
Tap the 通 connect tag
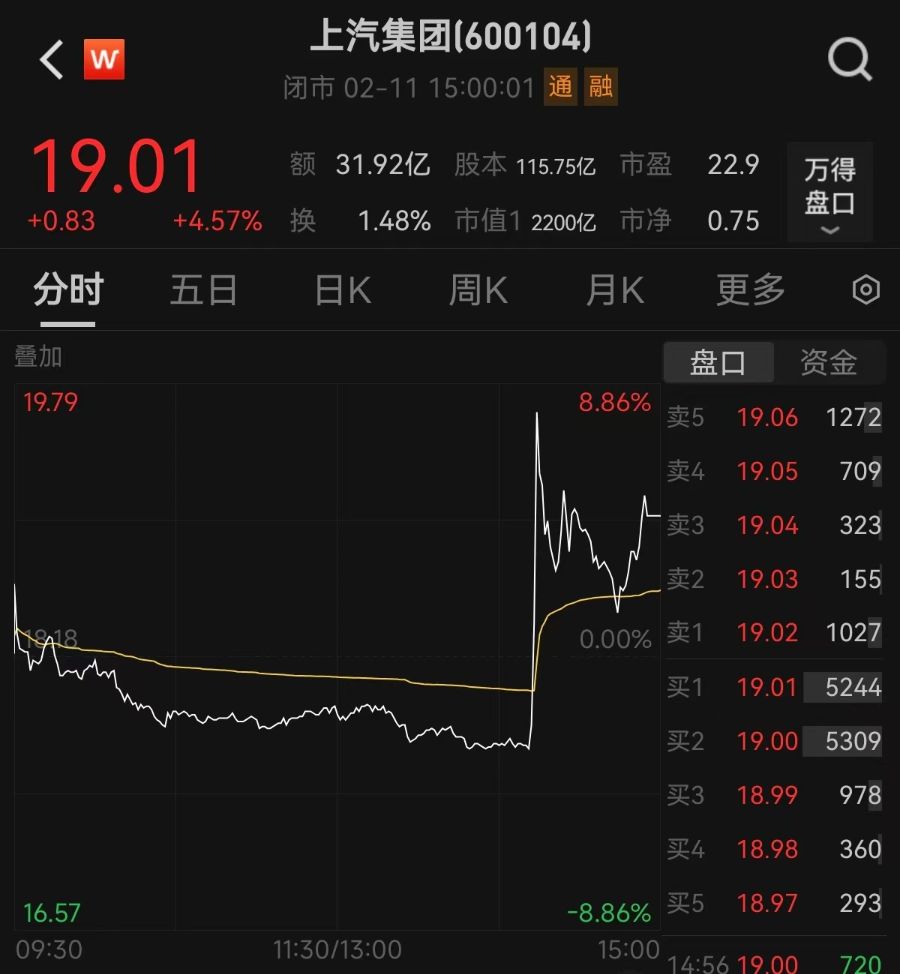(x=561, y=88)
